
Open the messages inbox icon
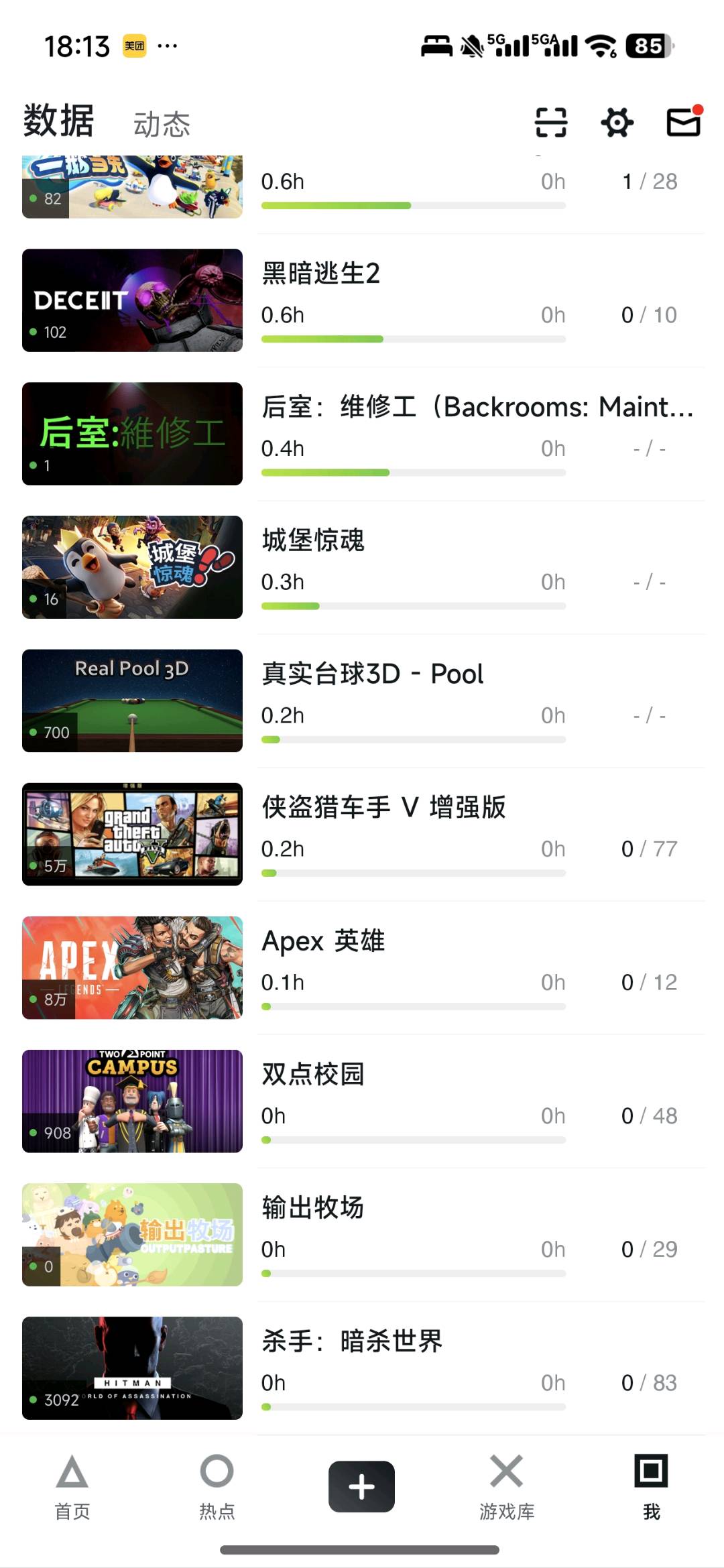coord(683,123)
